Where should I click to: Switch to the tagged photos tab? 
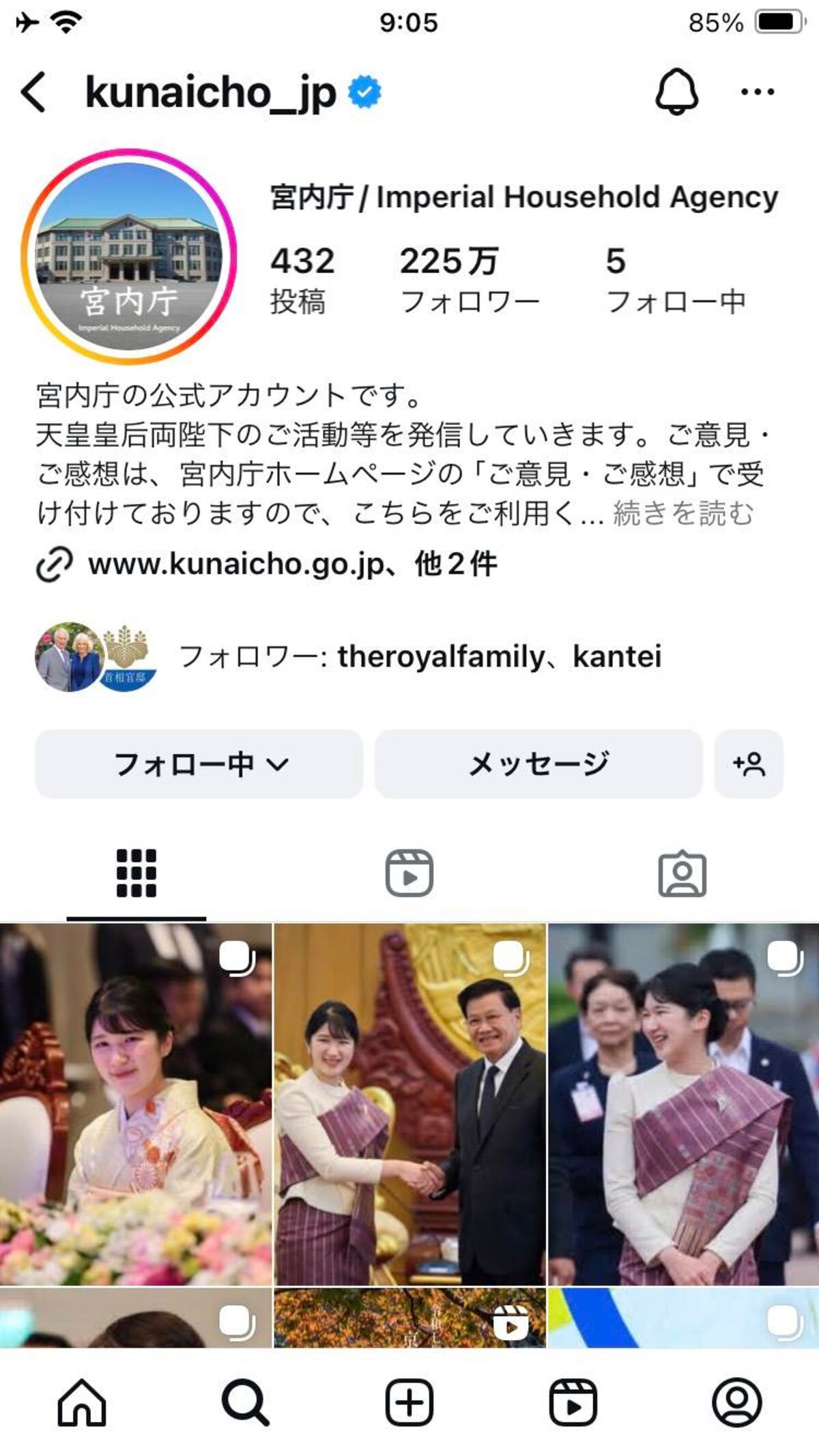coord(682,873)
